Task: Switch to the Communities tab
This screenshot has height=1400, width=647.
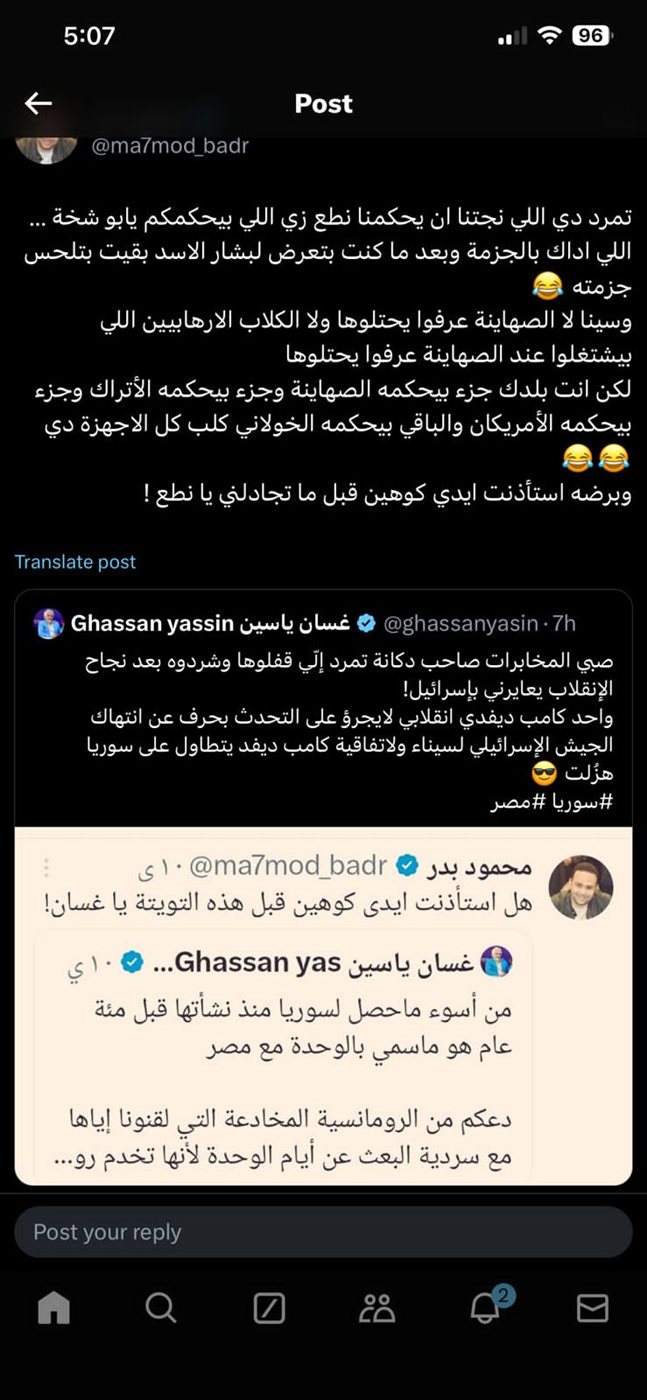Action: (x=377, y=1307)
